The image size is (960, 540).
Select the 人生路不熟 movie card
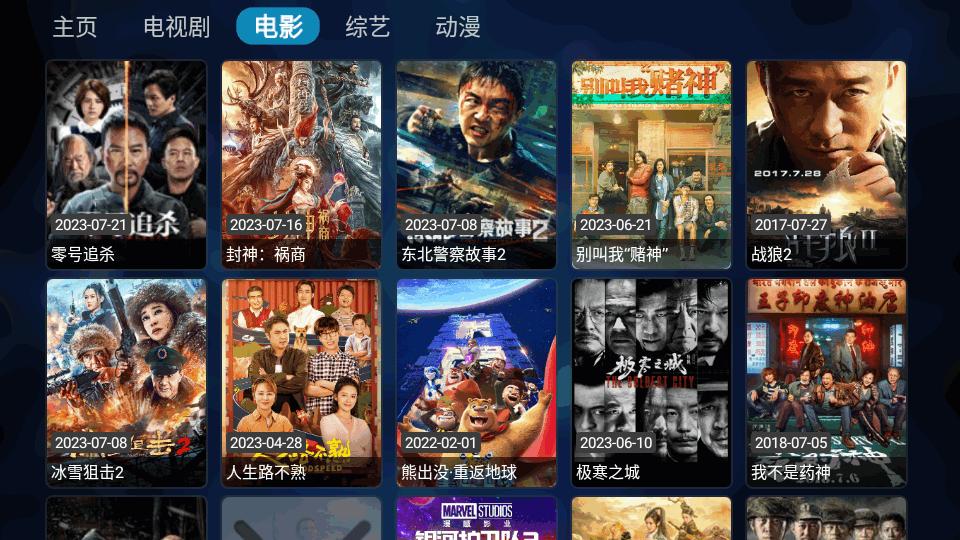pos(301,383)
